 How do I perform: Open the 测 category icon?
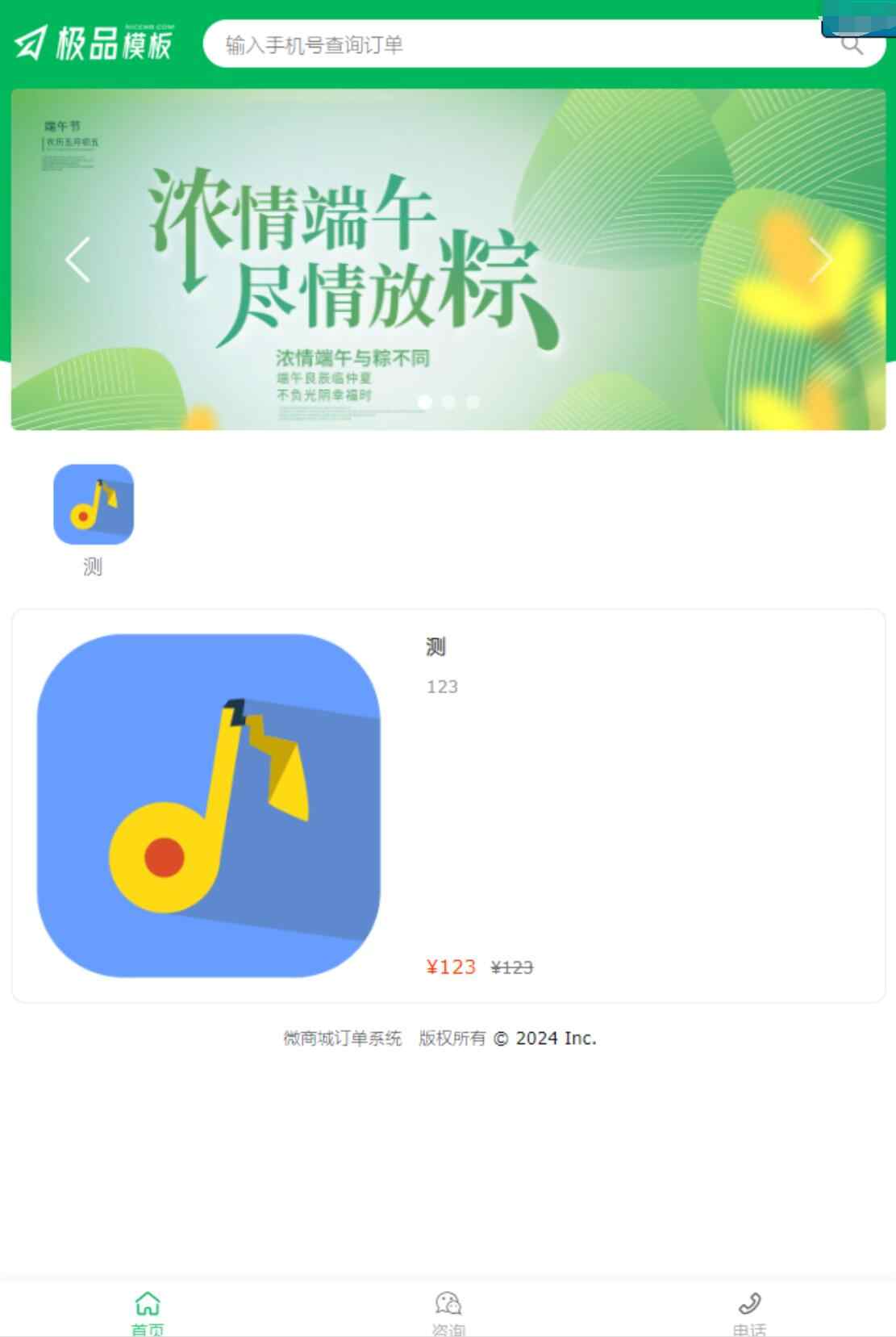click(94, 505)
